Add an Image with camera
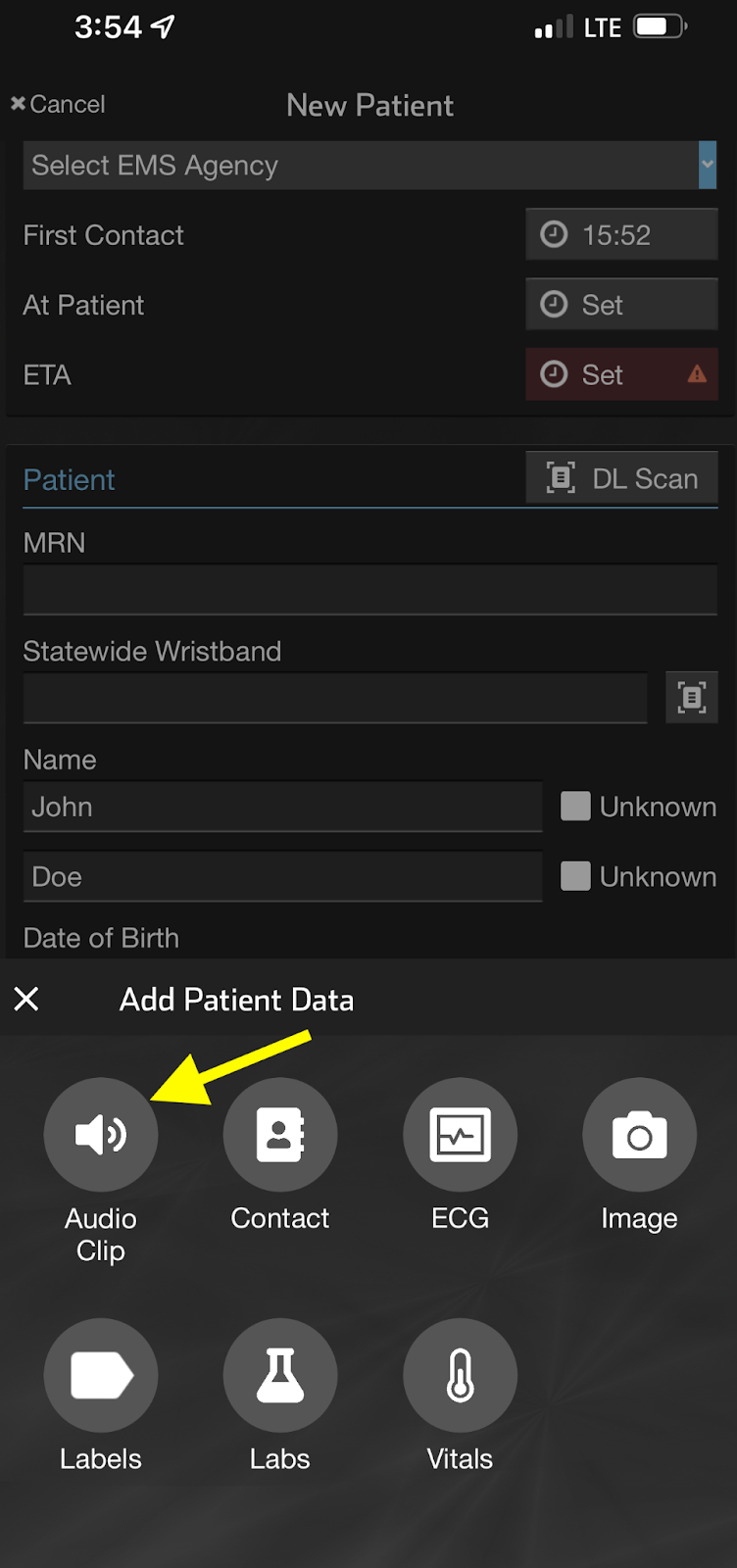This screenshot has width=737, height=1568. pos(639,1135)
